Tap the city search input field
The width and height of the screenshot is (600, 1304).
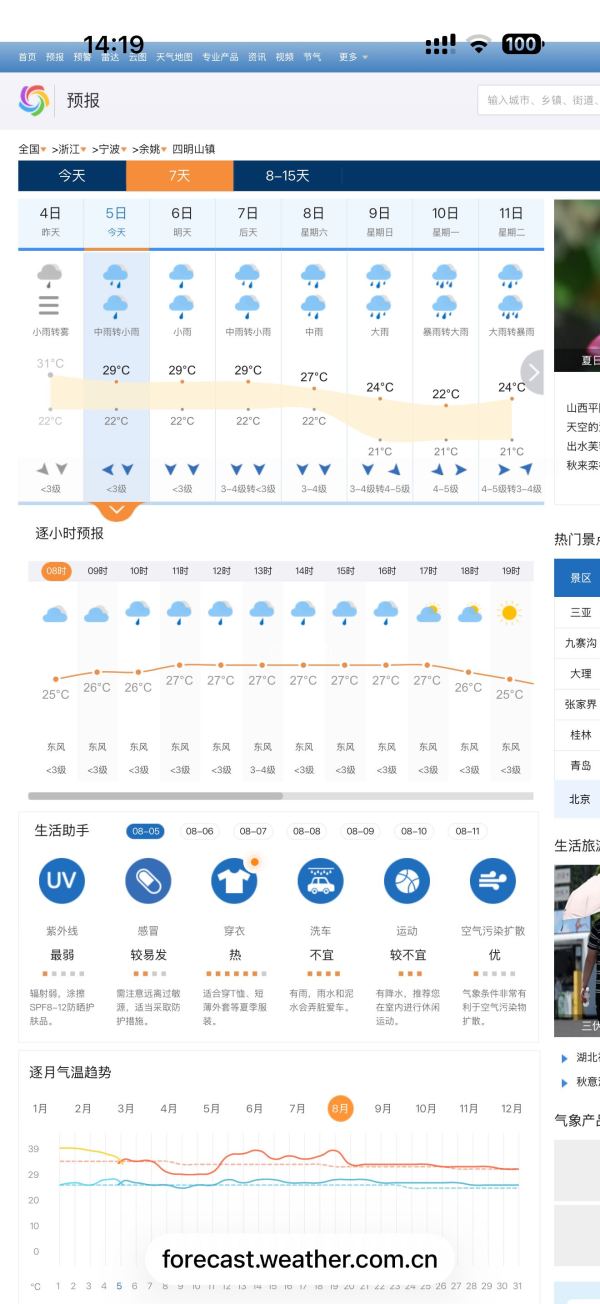[539, 100]
